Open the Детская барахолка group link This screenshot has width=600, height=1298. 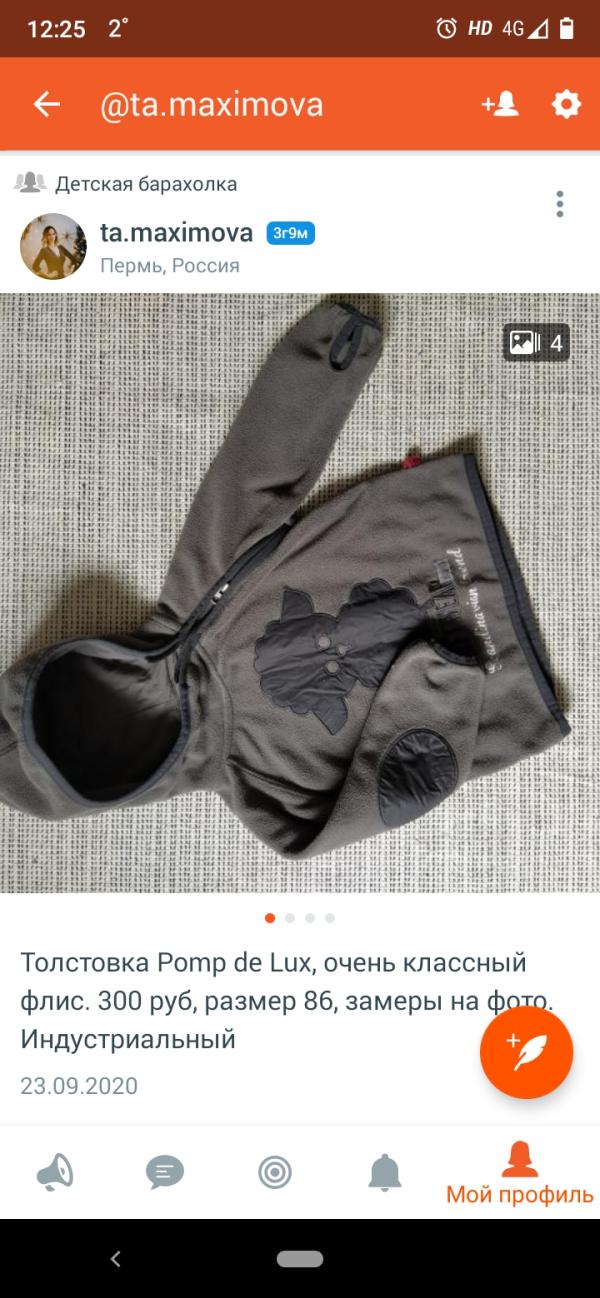[146, 184]
